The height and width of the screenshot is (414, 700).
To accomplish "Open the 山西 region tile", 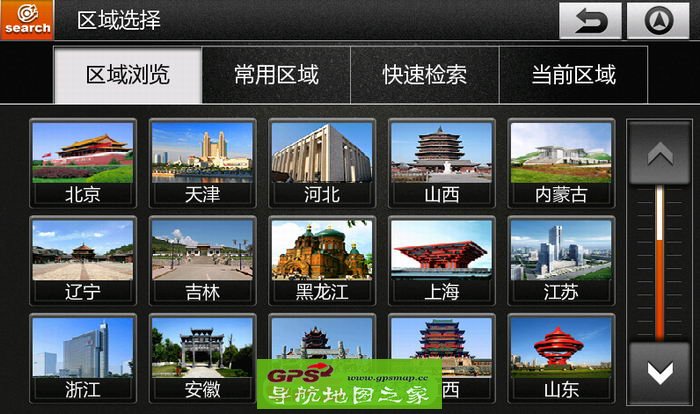I will 441,163.
